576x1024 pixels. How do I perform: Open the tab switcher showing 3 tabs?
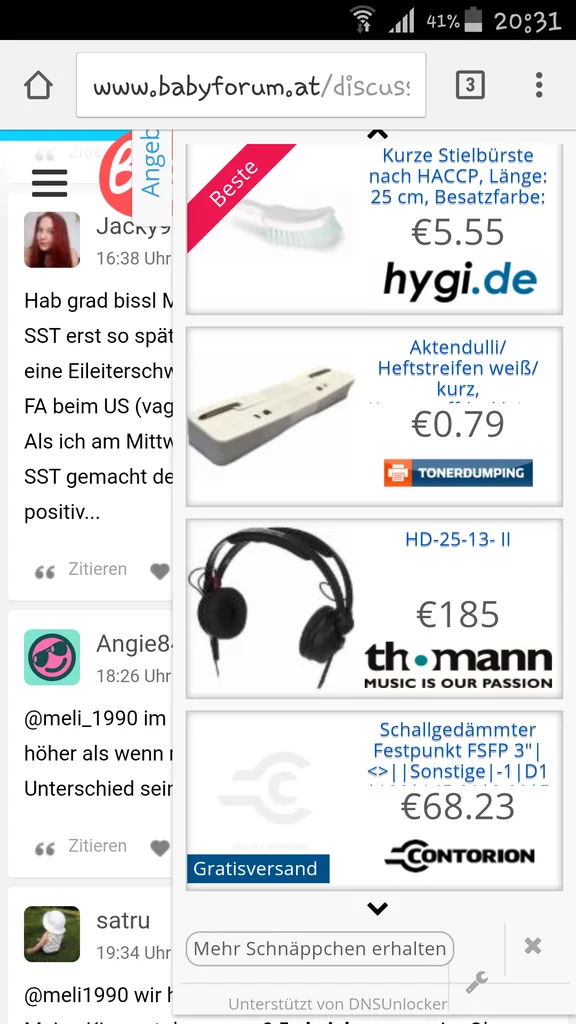(x=470, y=85)
